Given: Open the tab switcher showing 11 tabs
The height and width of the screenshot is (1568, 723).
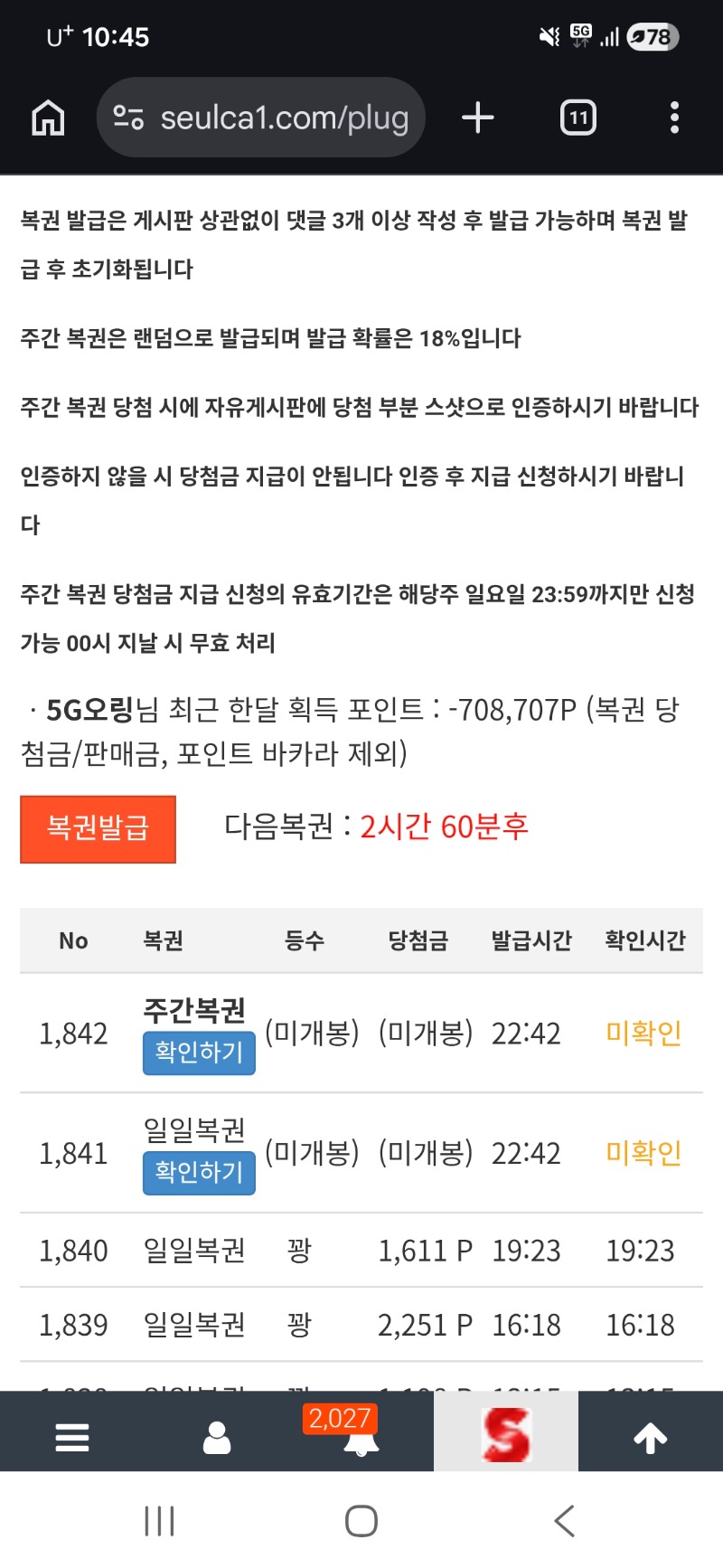Looking at the screenshot, I should pyautogui.click(x=578, y=118).
